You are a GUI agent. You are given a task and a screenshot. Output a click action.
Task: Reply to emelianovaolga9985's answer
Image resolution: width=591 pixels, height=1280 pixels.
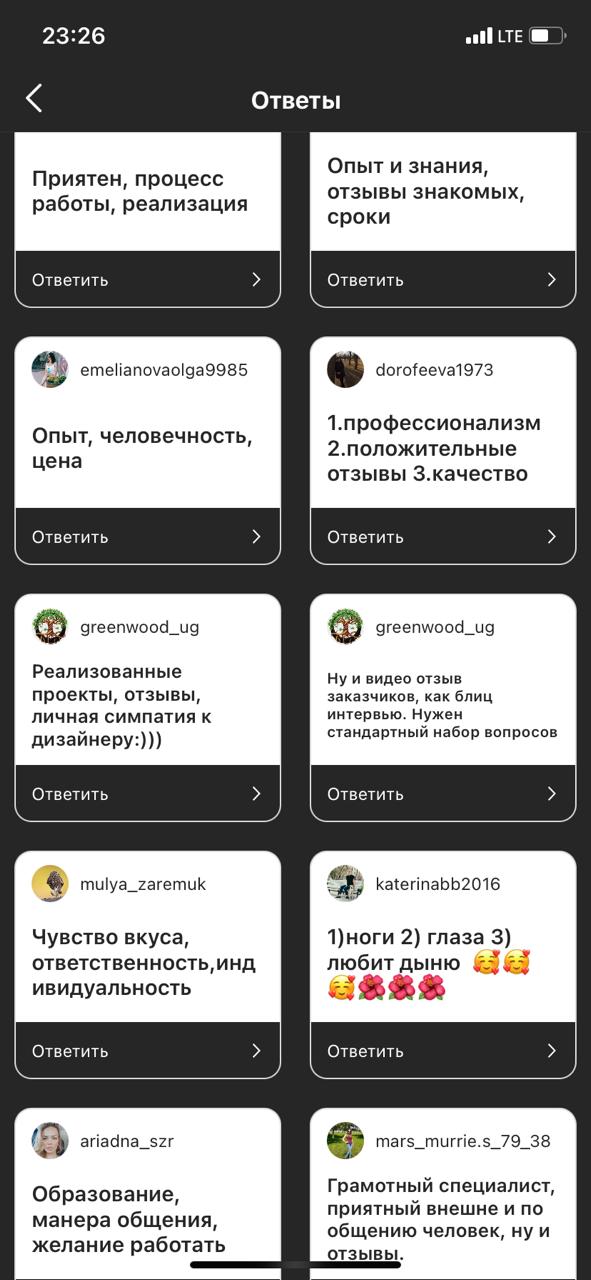148,536
